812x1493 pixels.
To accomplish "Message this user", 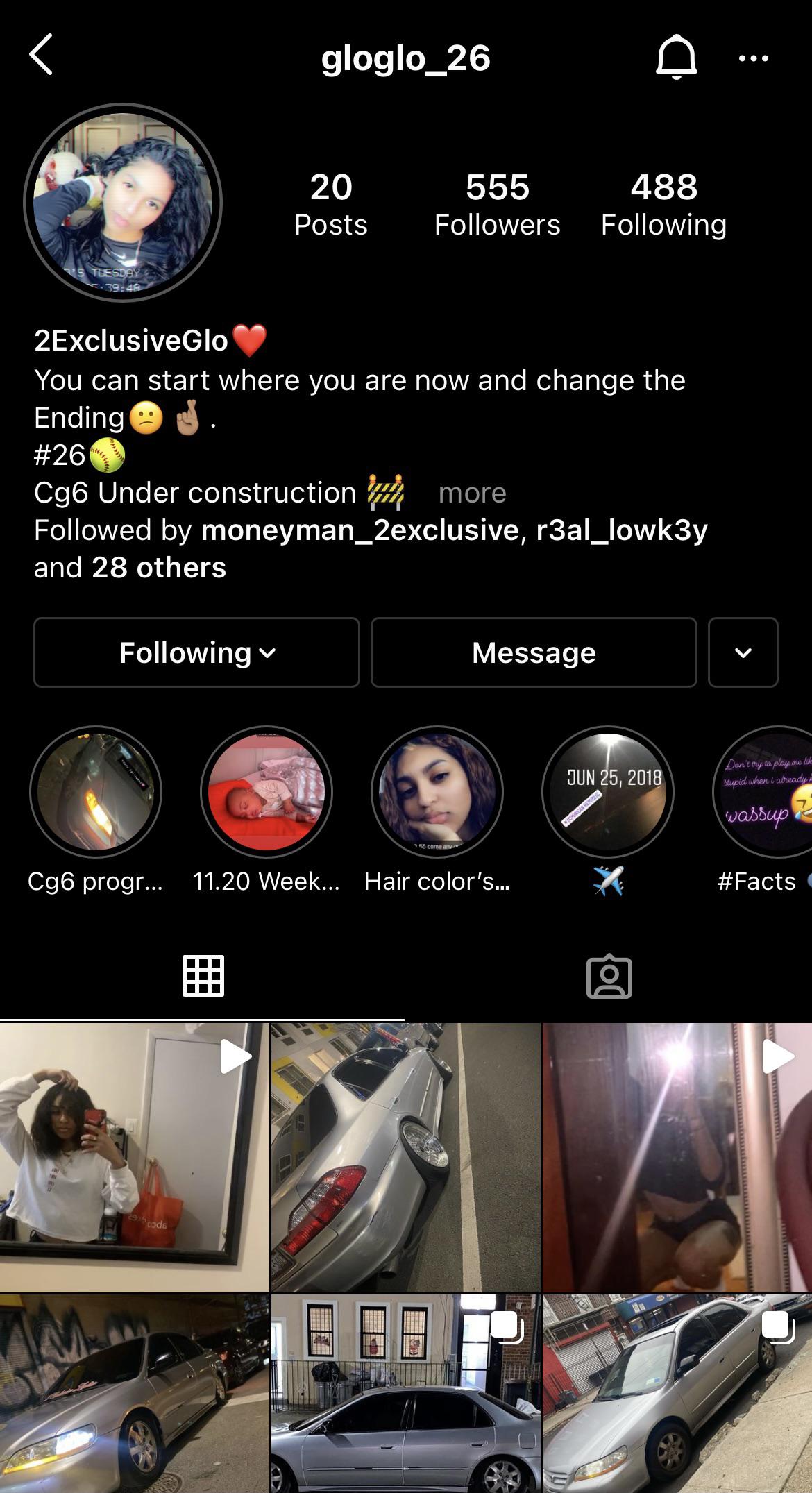I will click(534, 652).
